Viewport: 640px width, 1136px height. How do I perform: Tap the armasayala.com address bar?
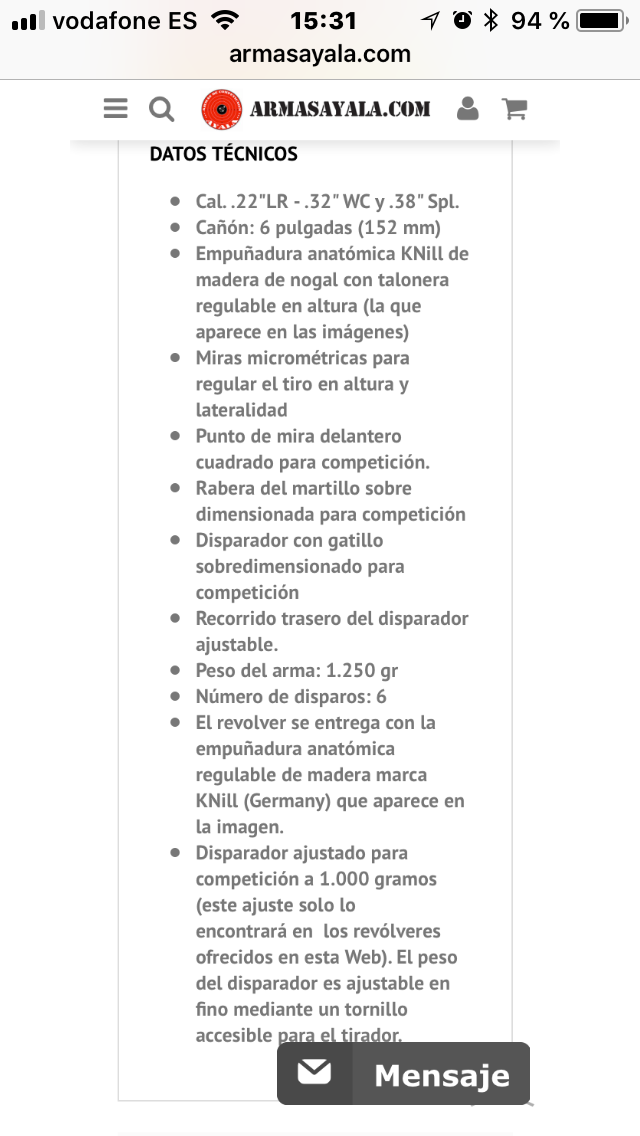[320, 54]
